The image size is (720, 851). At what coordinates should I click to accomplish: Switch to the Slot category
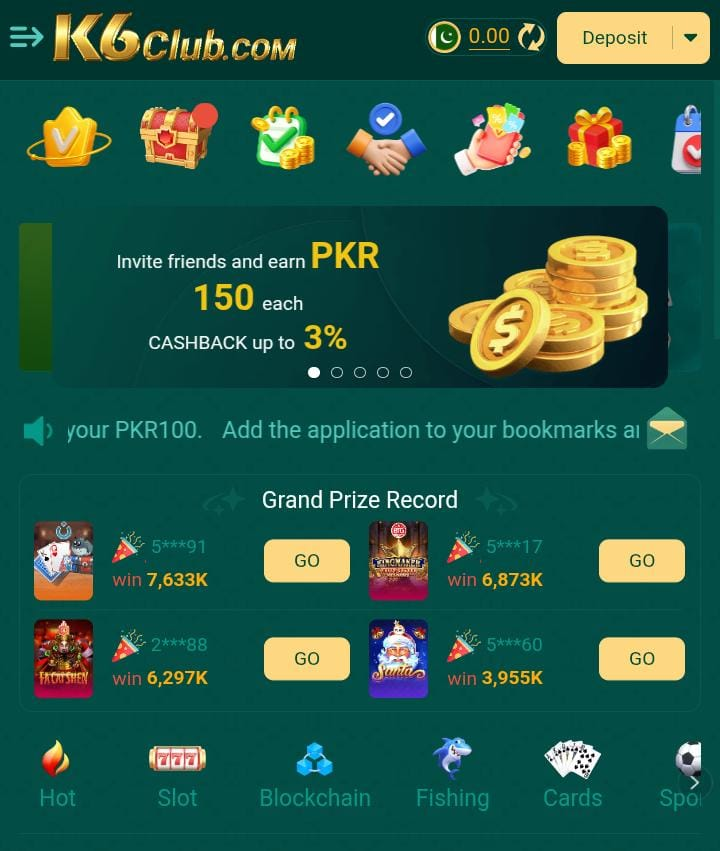[177, 775]
